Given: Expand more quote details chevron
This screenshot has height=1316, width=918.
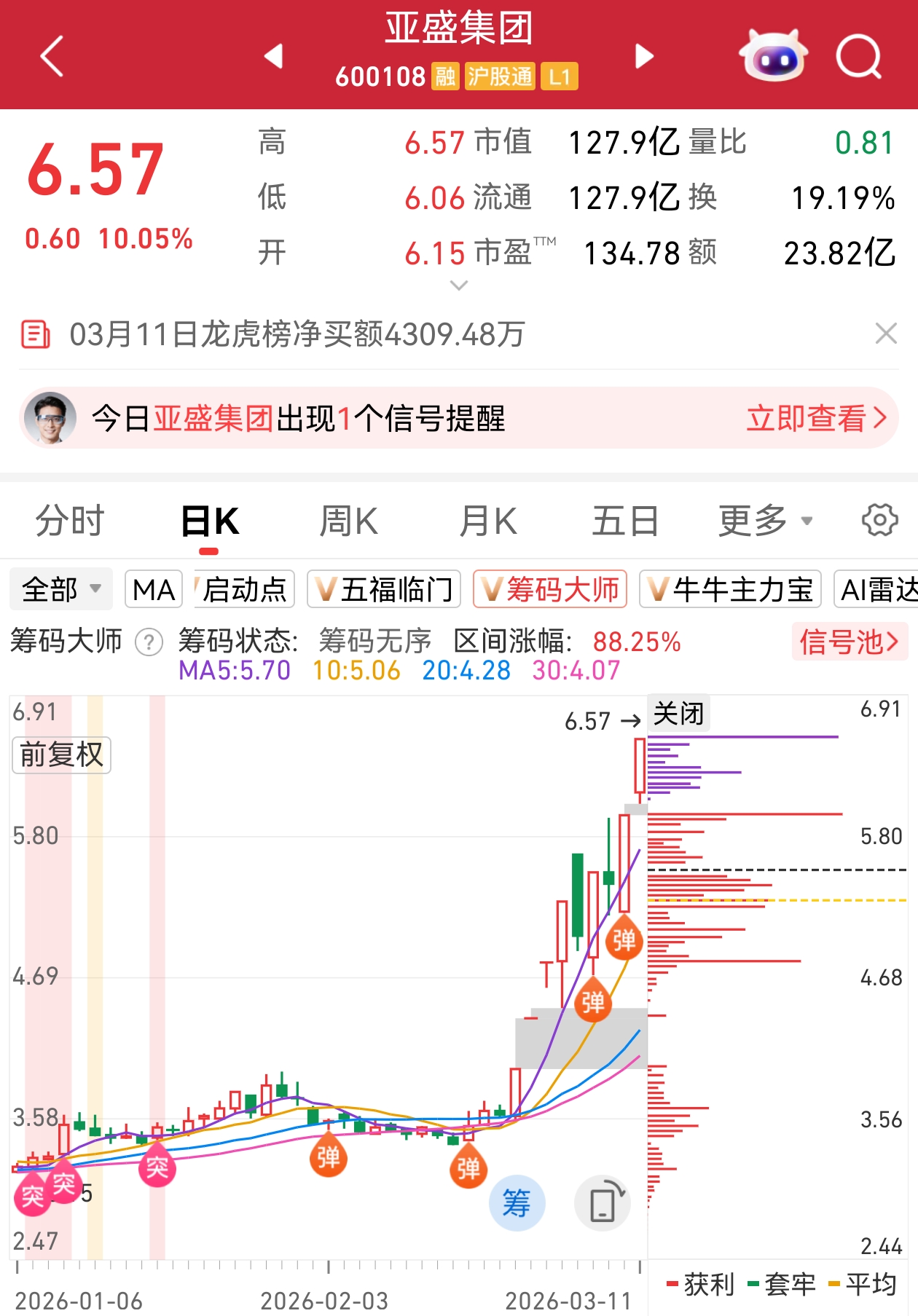Looking at the screenshot, I should [459, 285].
